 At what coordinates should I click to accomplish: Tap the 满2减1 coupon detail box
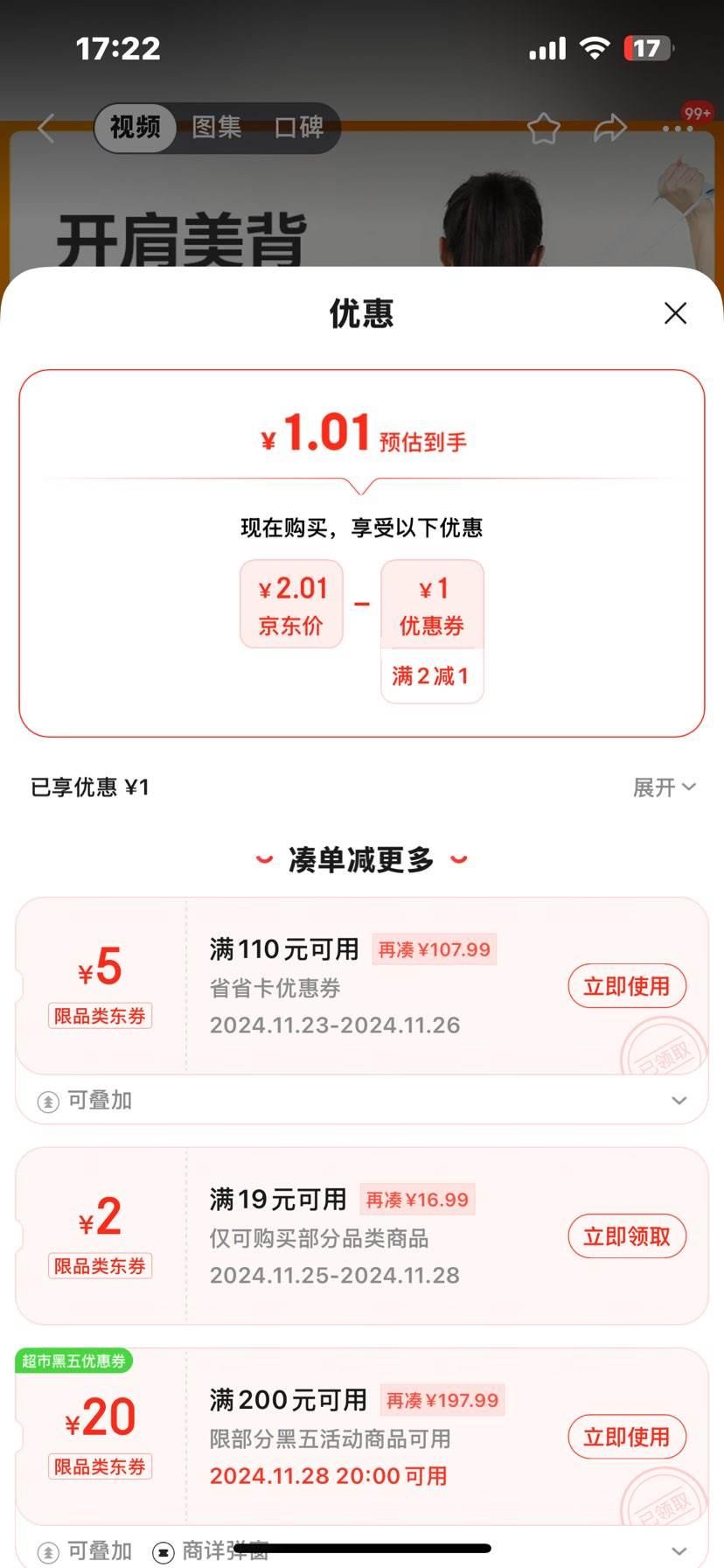click(x=432, y=675)
